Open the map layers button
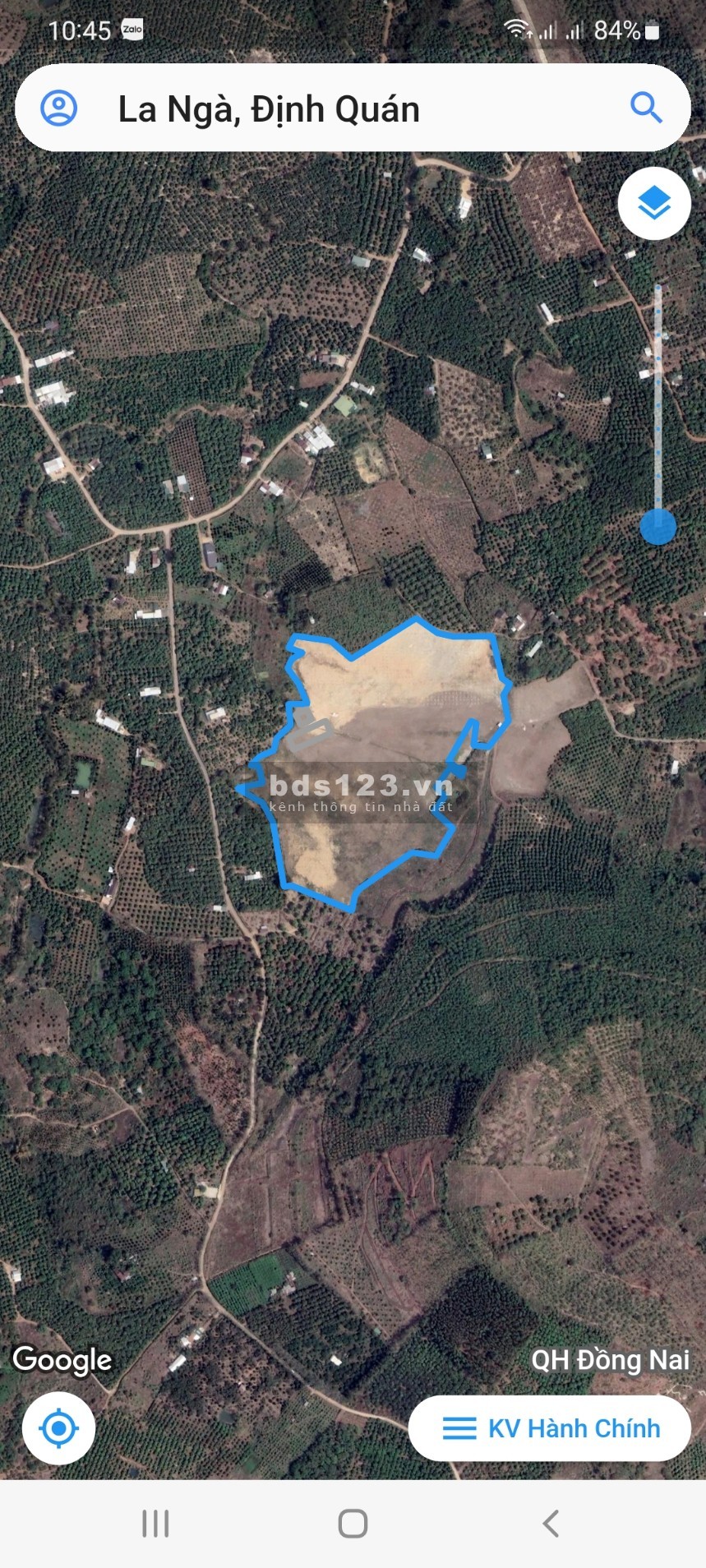This screenshot has height=1568, width=706. [654, 204]
